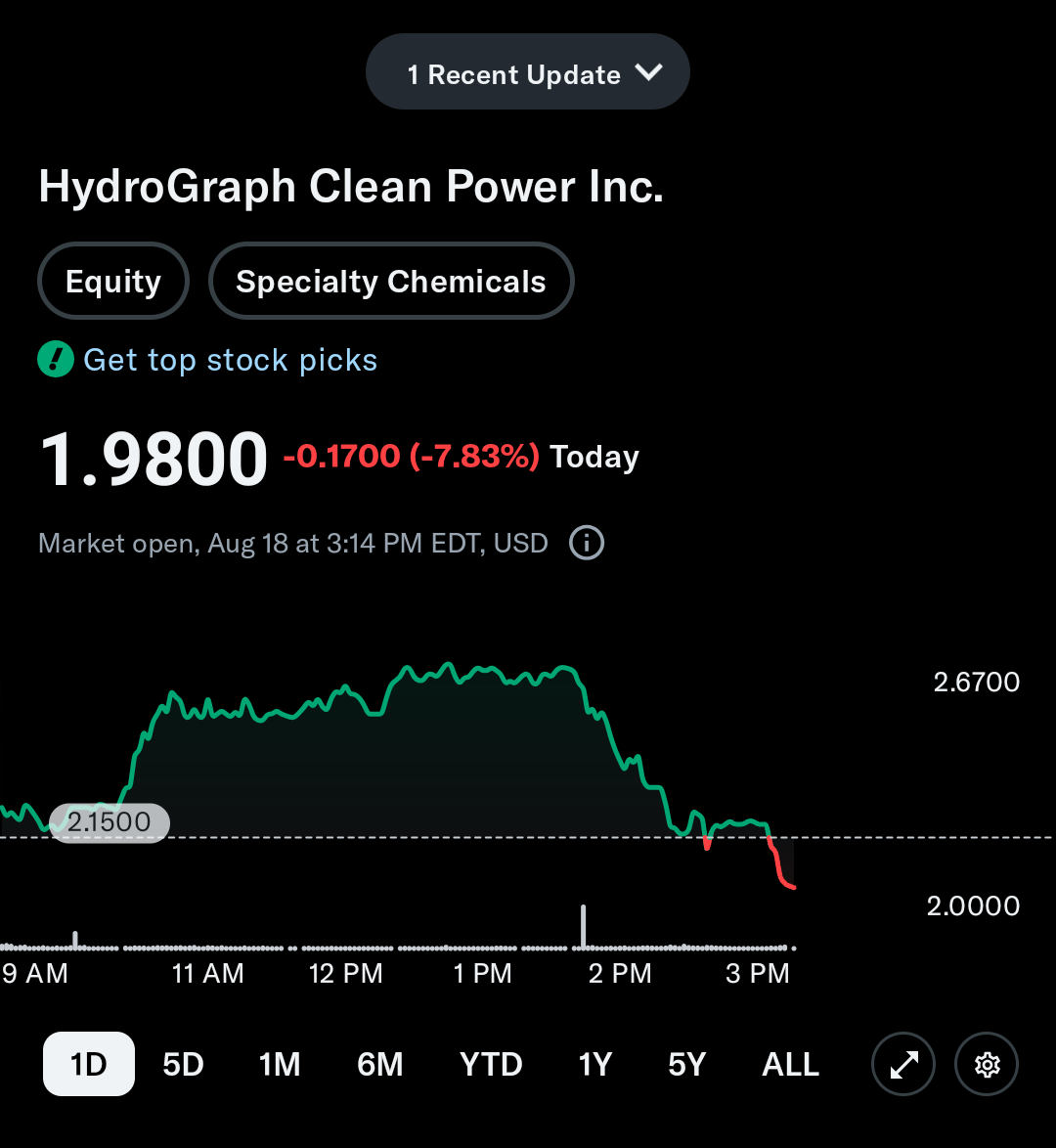The width and height of the screenshot is (1056, 1148).
Task: Show market info via the info icon
Action: click(587, 543)
